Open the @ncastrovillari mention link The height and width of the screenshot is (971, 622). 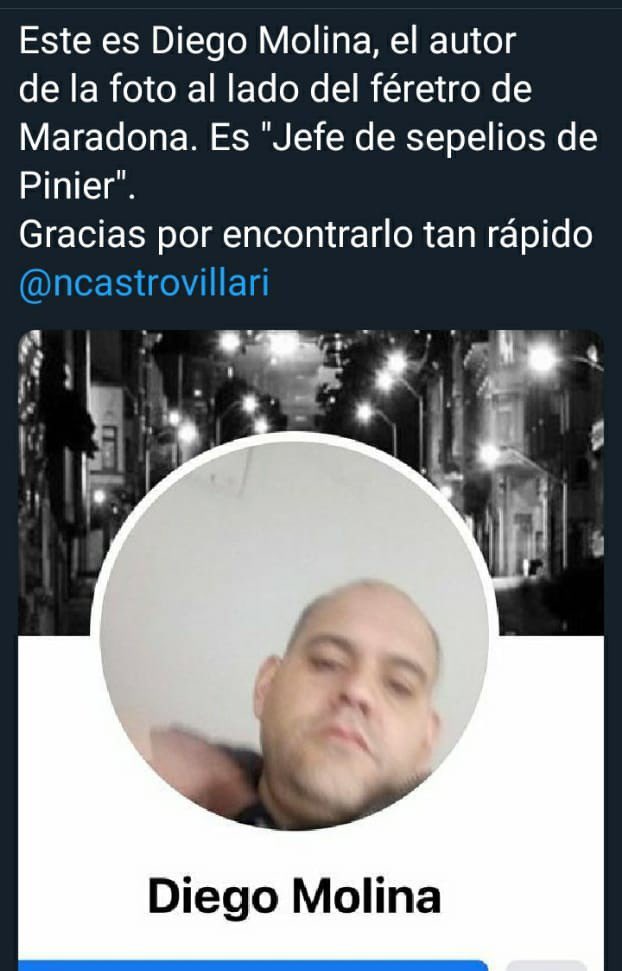tap(144, 283)
